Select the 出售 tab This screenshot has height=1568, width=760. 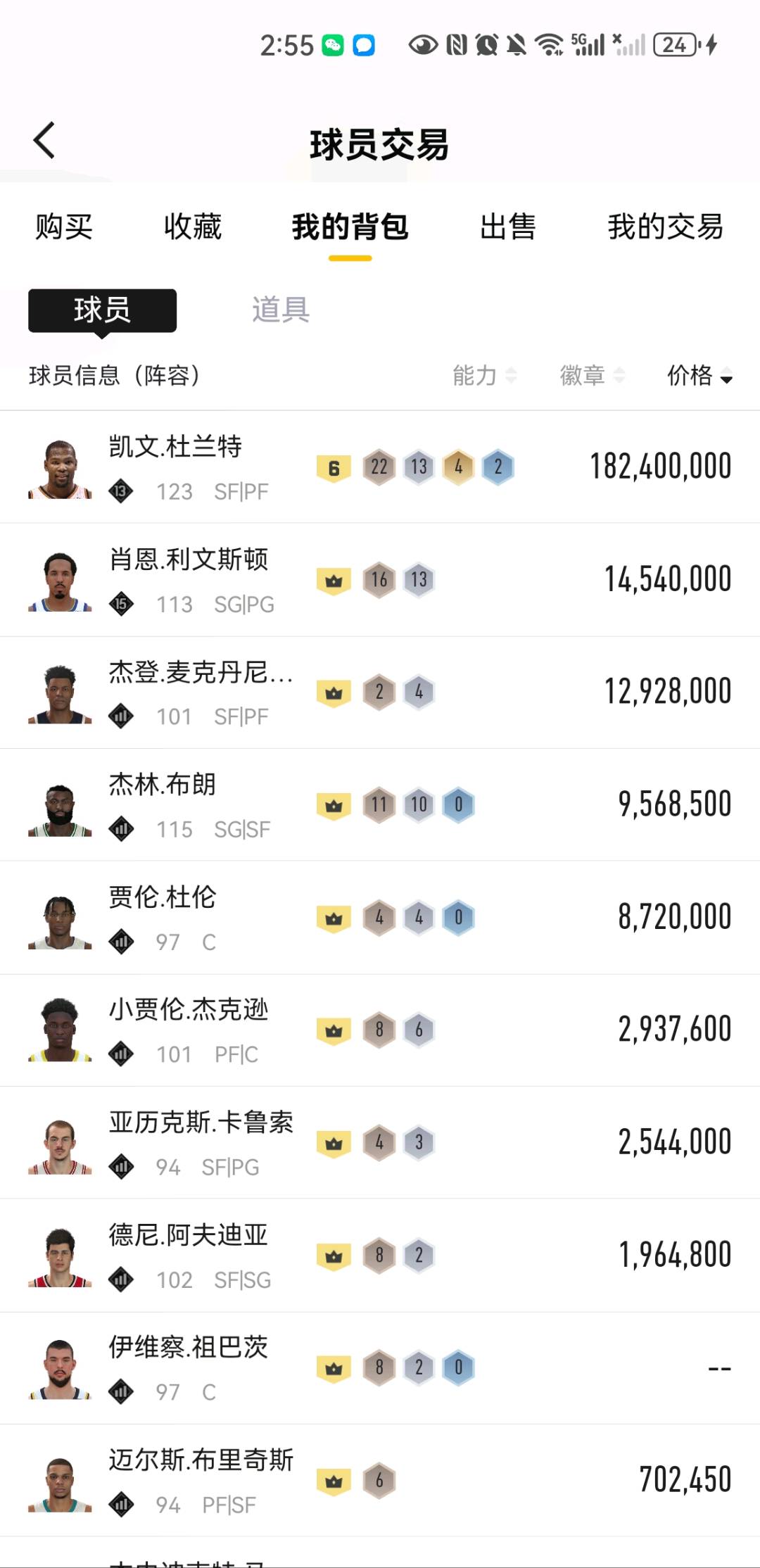point(507,227)
